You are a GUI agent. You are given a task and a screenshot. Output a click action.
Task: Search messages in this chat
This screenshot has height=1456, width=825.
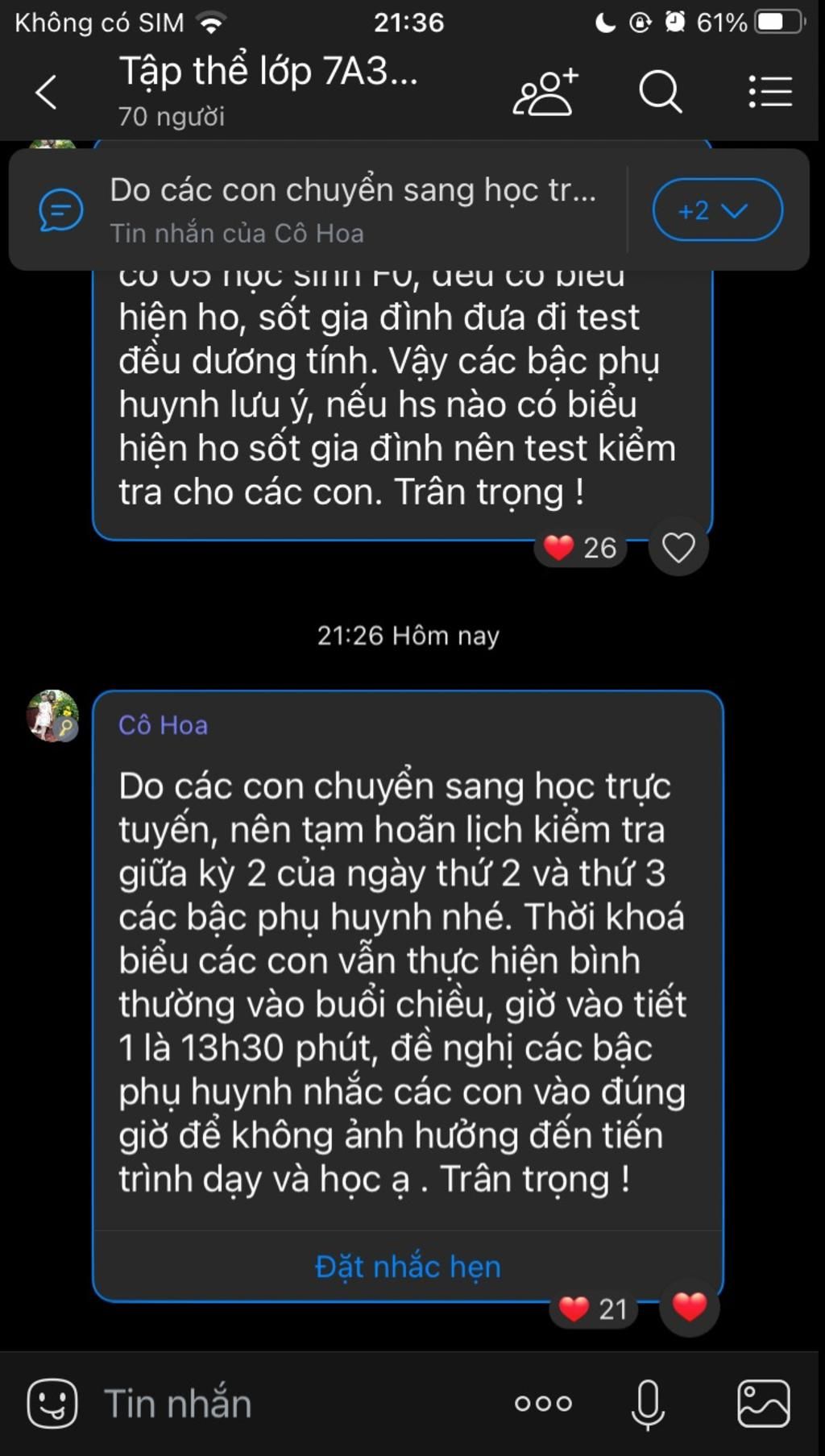[660, 91]
